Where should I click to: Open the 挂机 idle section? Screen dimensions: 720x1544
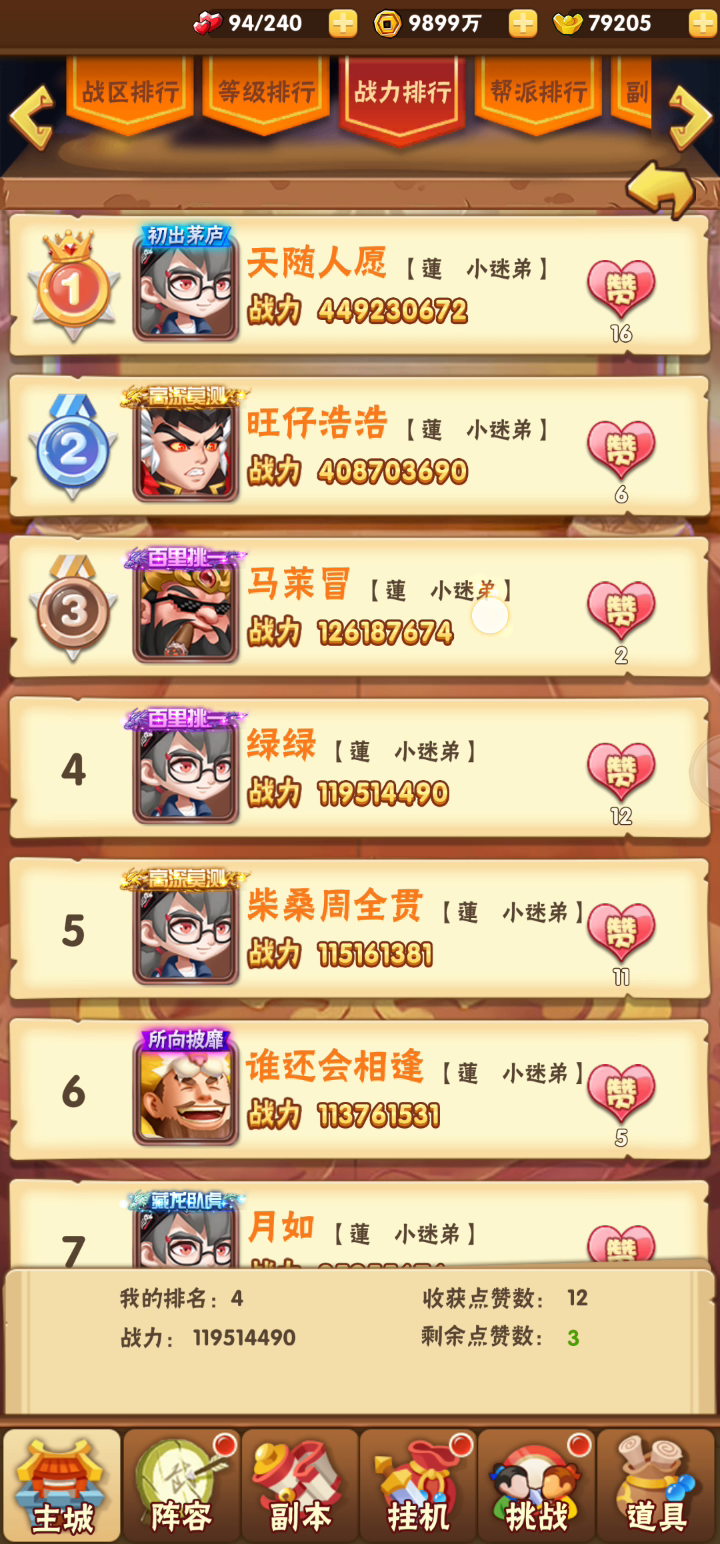click(x=419, y=1486)
